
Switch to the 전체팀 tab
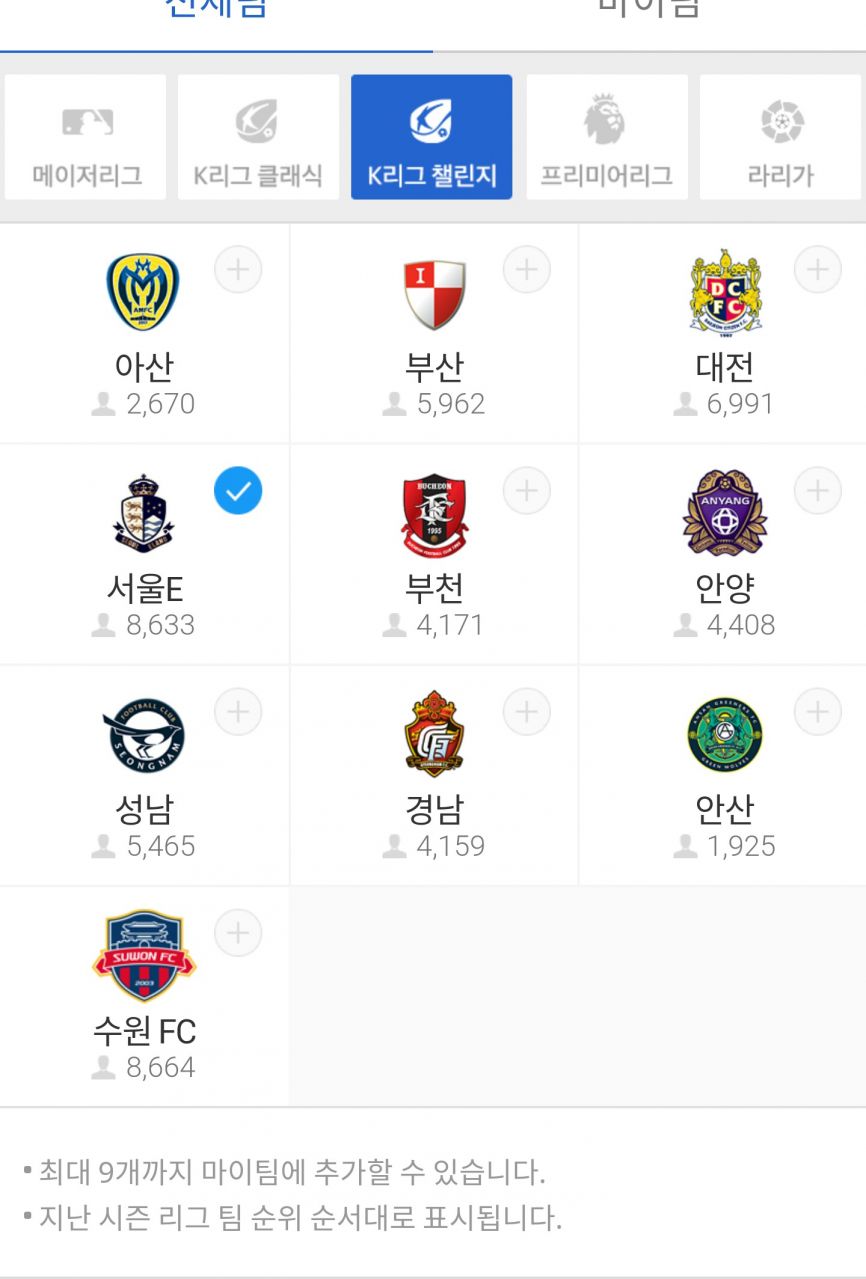click(216, 12)
